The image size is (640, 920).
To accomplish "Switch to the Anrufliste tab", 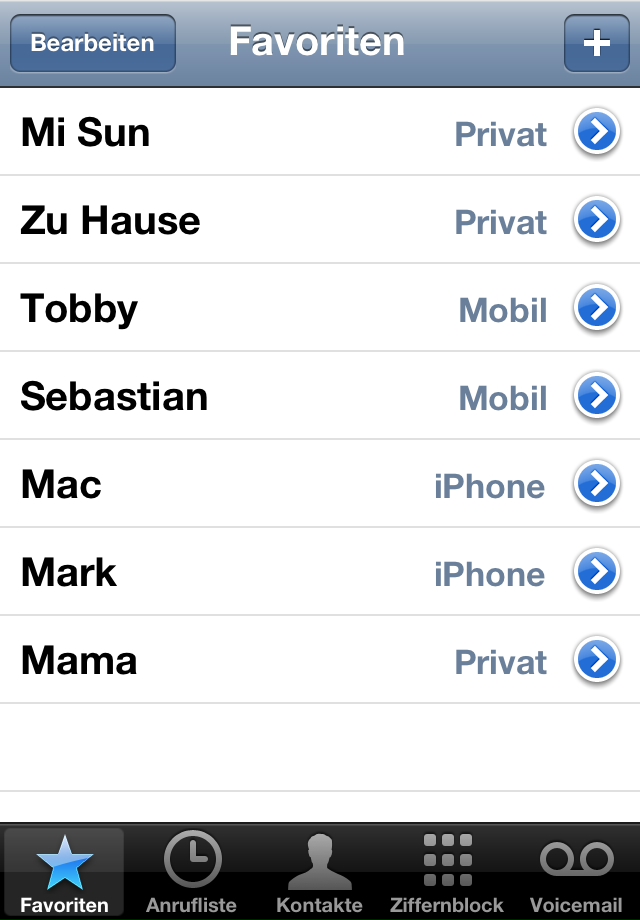I will (192, 872).
